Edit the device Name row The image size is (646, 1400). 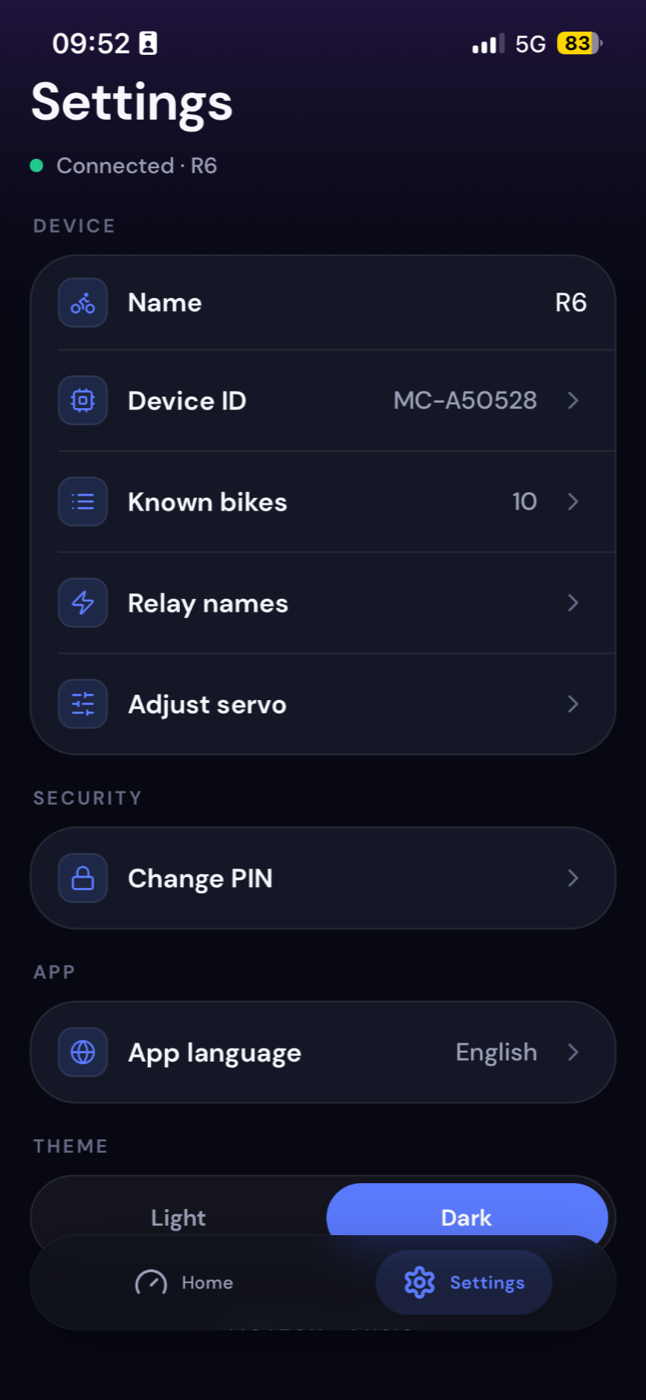(323, 303)
